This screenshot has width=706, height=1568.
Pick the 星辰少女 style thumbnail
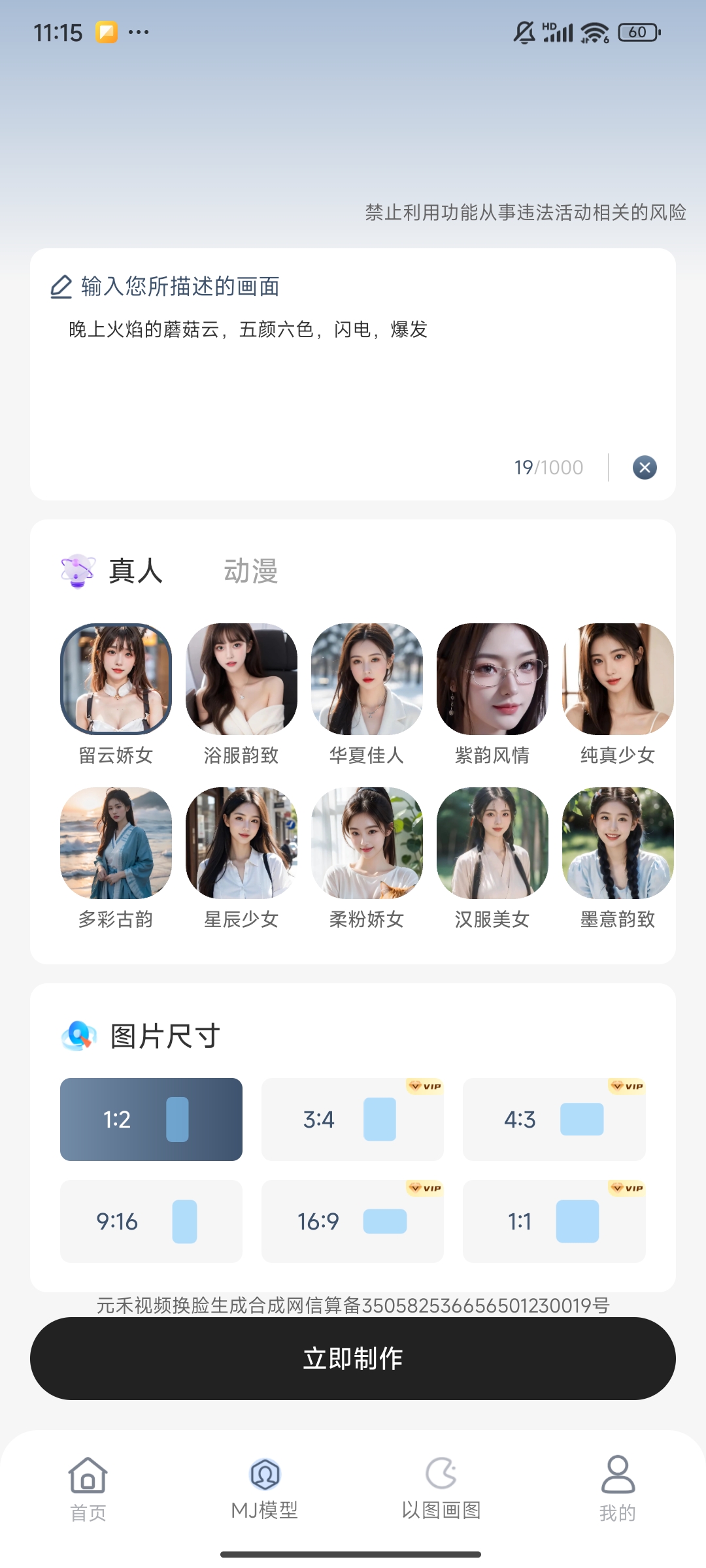[241, 843]
